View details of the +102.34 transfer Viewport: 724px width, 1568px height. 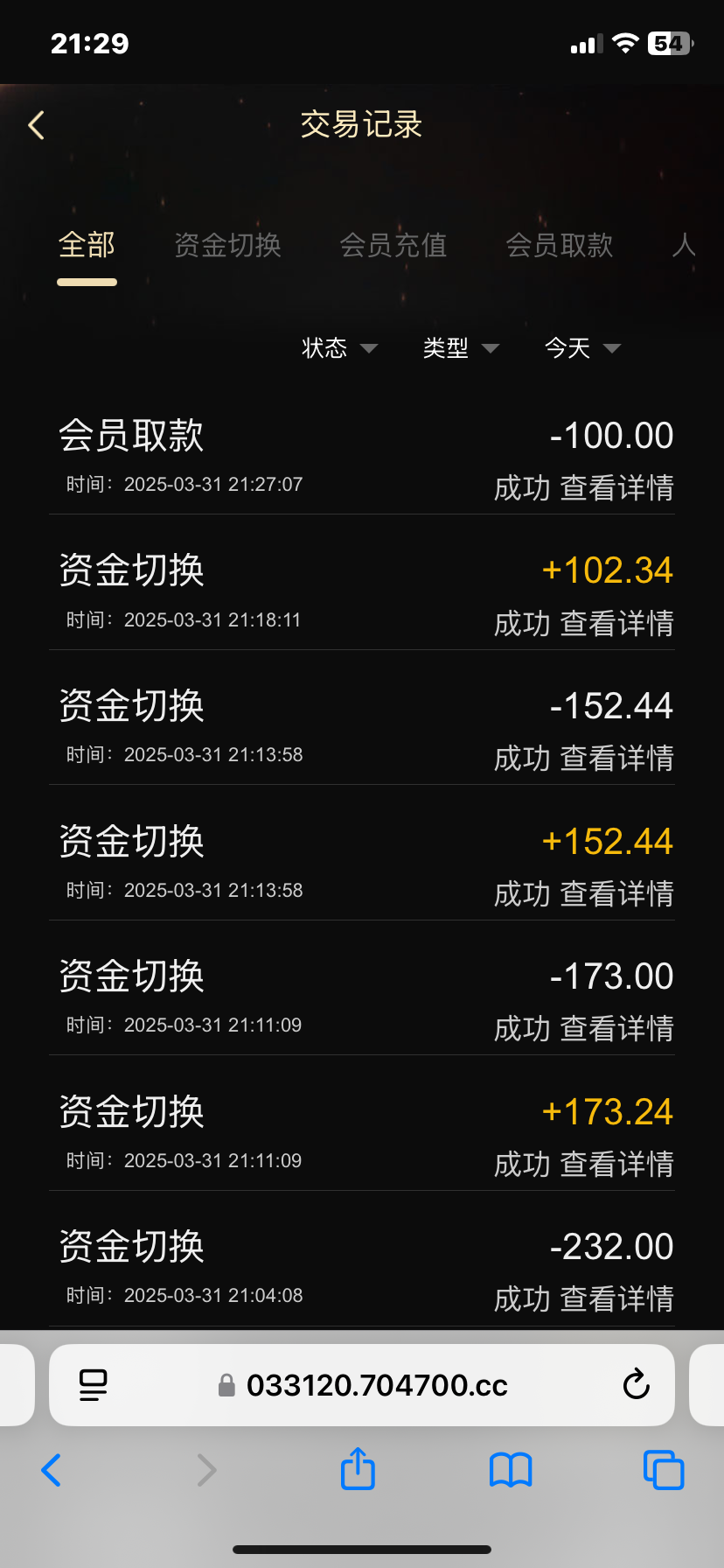coord(616,624)
